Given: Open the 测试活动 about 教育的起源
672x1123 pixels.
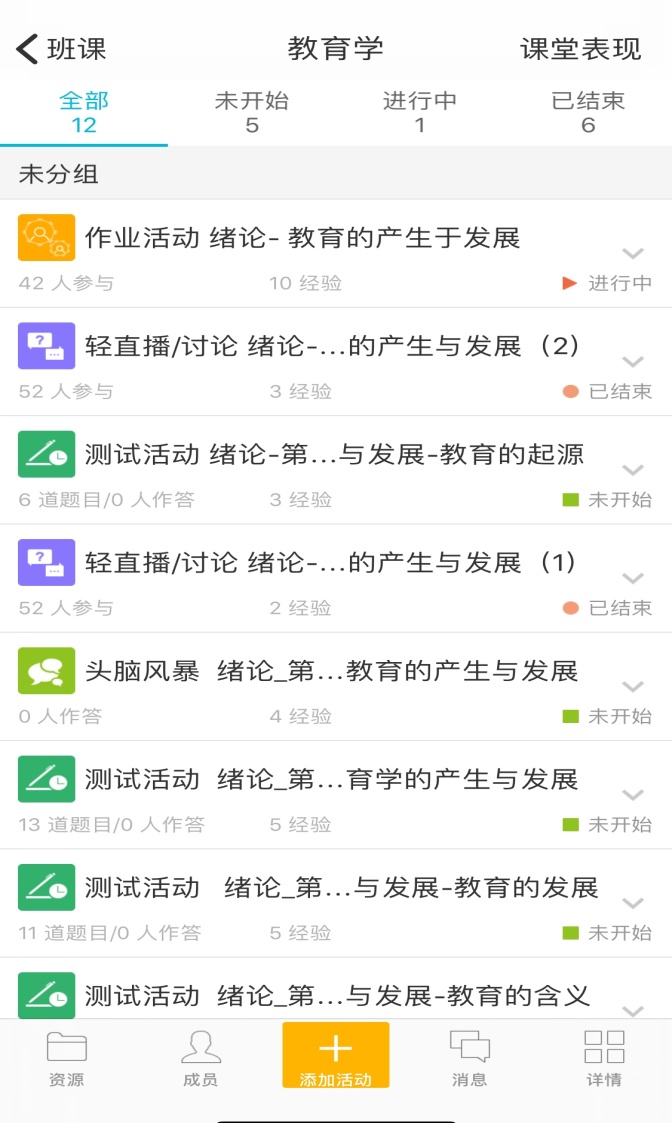Looking at the screenshot, I should coord(334,454).
